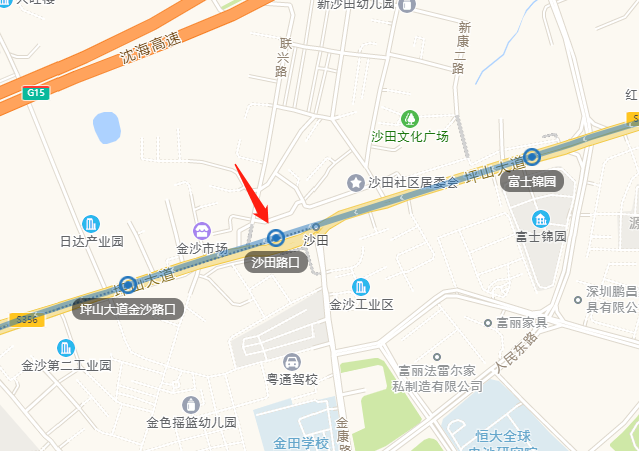Select the 富士锦园 bus stop marker
639x451 pixels.
(x=533, y=156)
